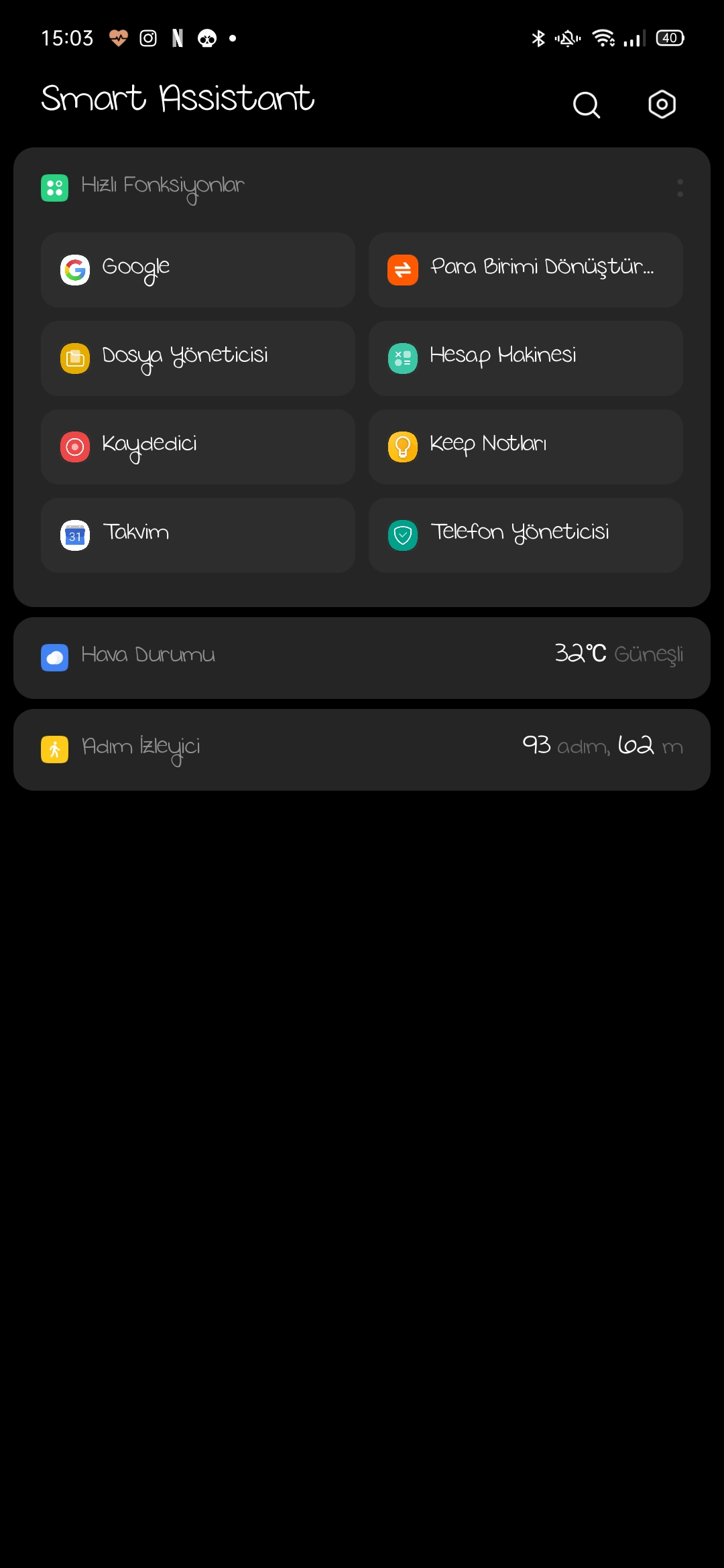Open the Hava Durumu weather card
724x1568 pixels.
coord(362,658)
